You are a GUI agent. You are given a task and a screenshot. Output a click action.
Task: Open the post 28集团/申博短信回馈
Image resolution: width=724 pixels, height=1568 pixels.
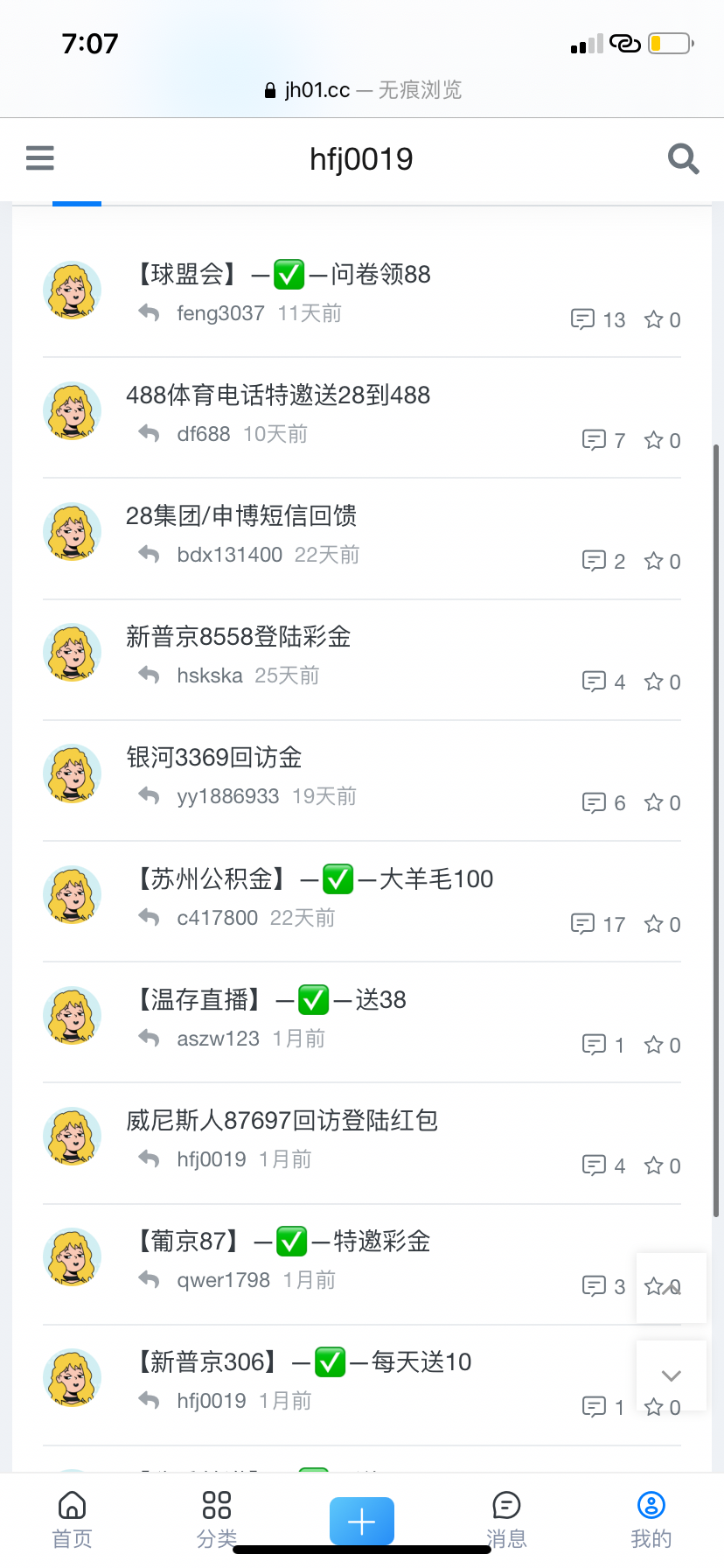[241, 516]
